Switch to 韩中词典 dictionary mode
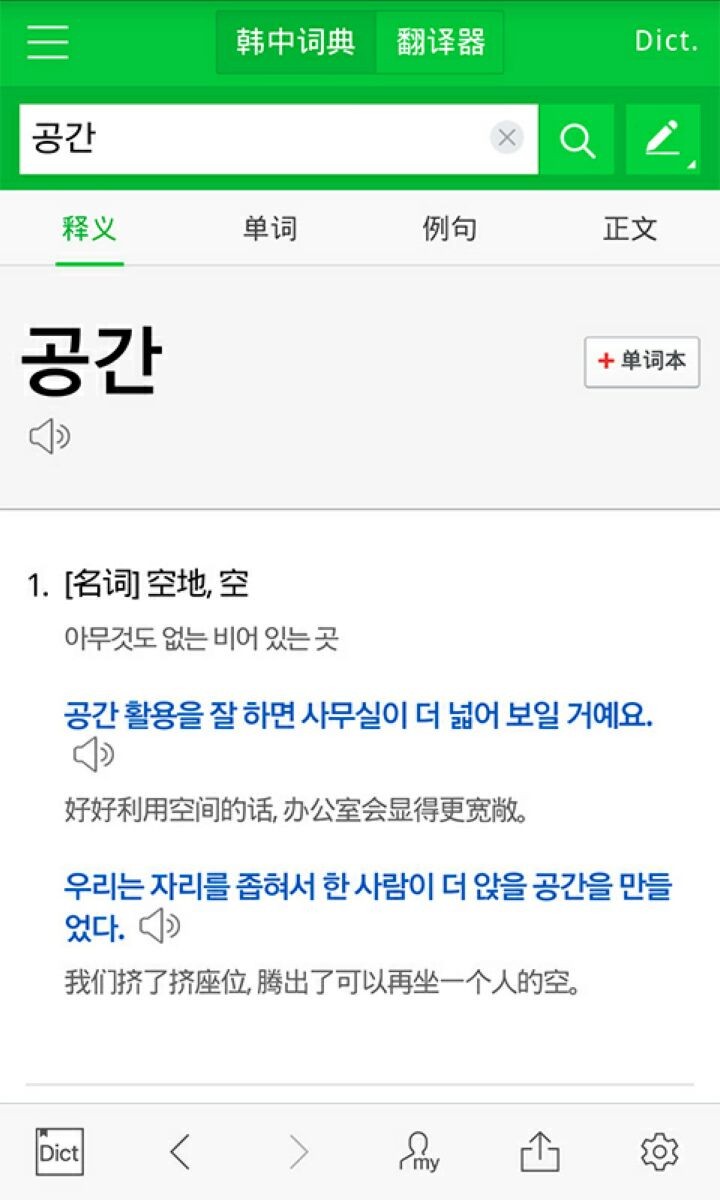 pyautogui.click(x=296, y=42)
